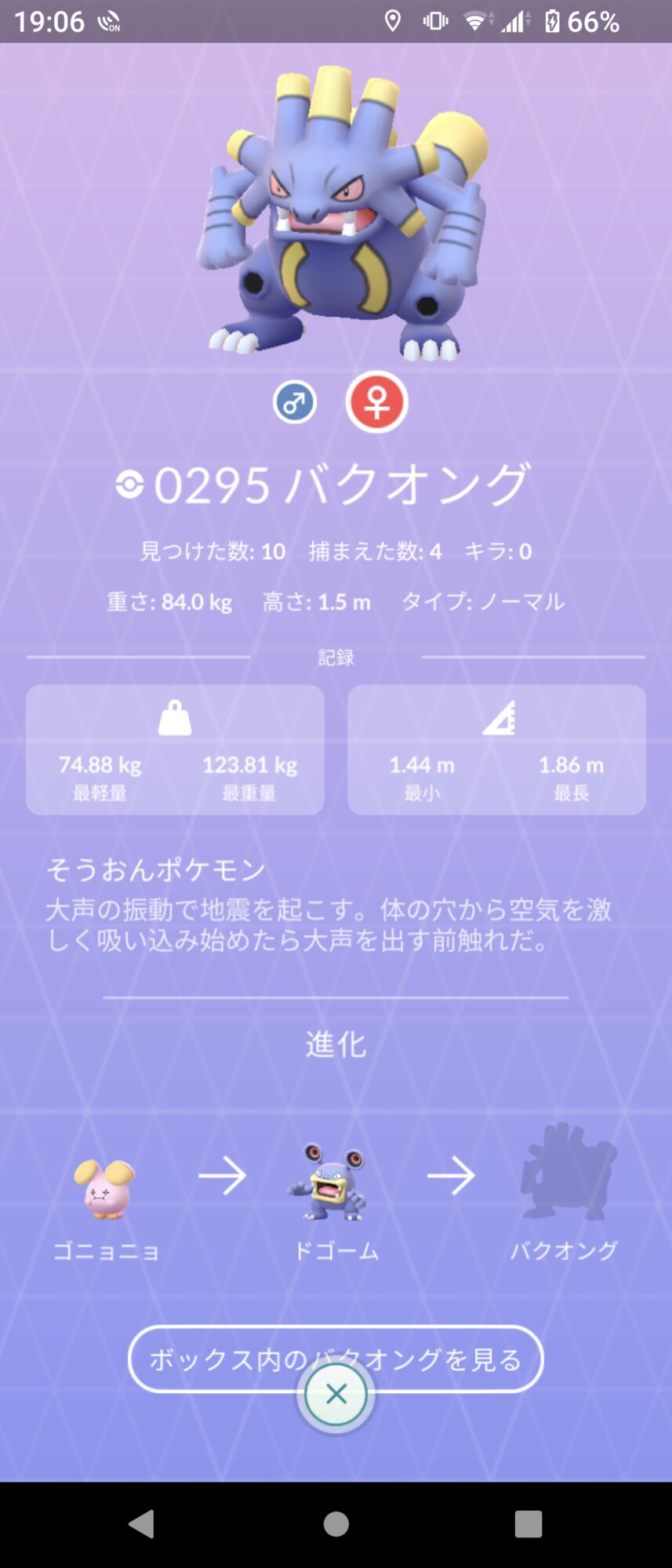Image resolution: width=672 pixels, height=1568 pixels.
Task: Open ドゴーム evolution entry
Action: [335, 1184]
